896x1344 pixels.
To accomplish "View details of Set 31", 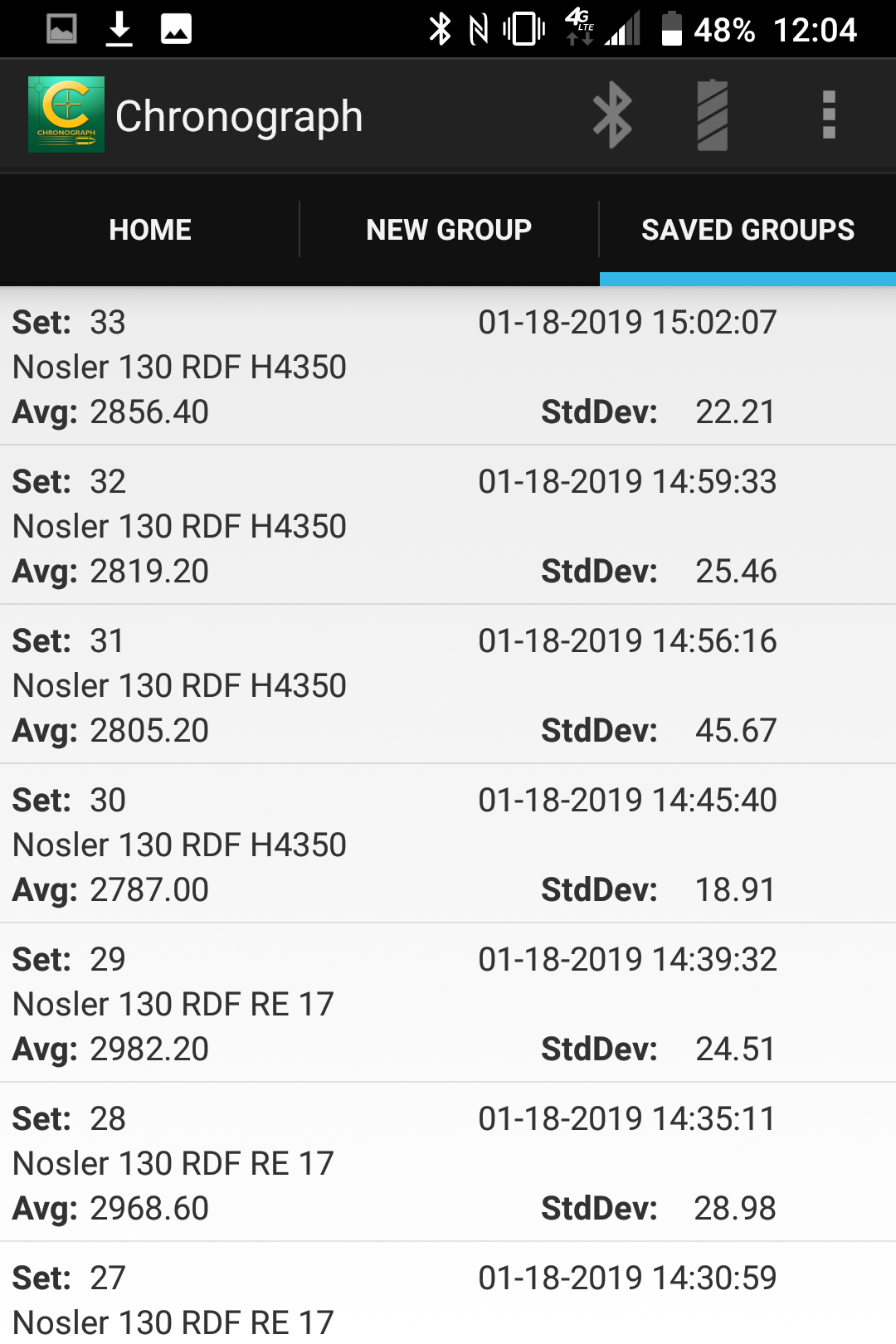I will pyautogui.click(x=448, y=685).
